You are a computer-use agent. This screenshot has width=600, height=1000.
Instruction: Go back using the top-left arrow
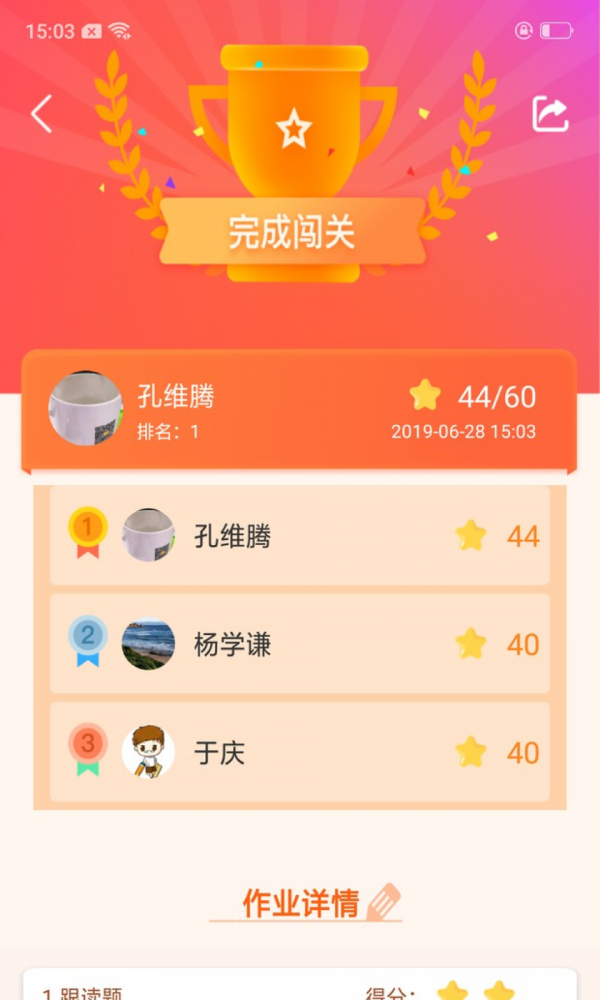(x=41, y=114)
